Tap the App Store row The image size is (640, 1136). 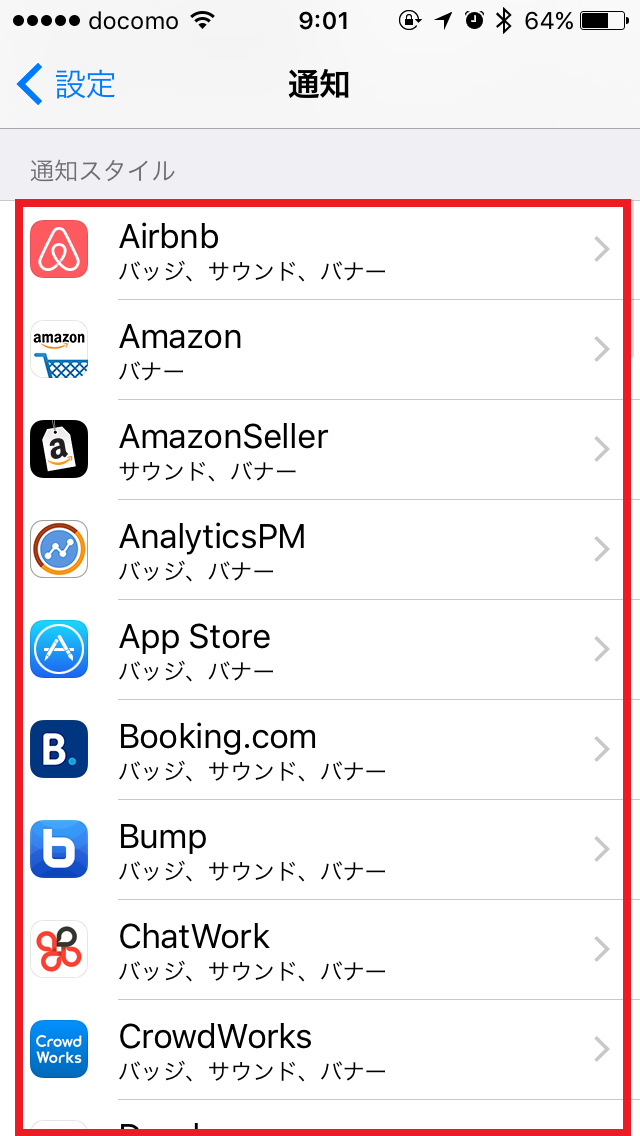click(320, 650)
